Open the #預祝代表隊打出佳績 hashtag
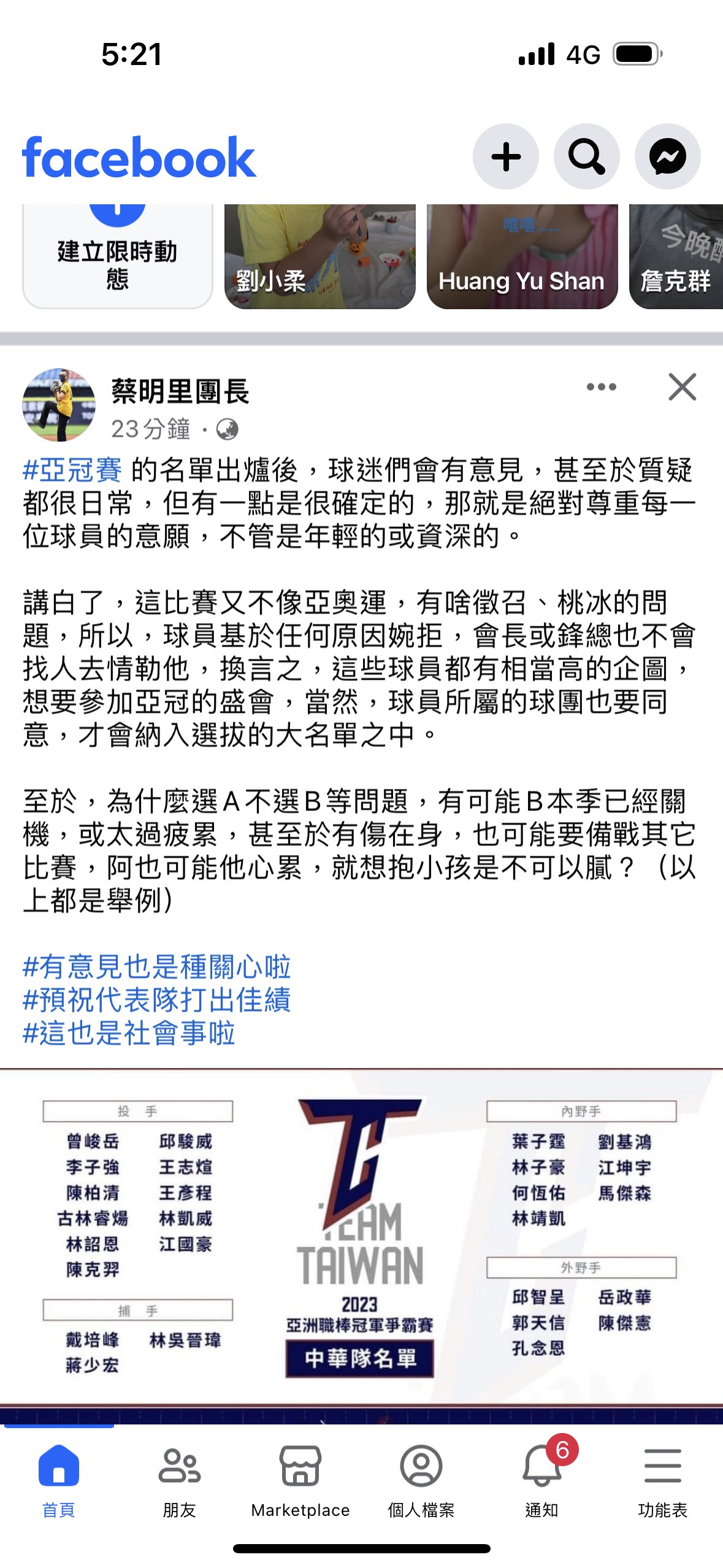The height and width of the screenshot is (1568, 723). (x=157, y=1001)
